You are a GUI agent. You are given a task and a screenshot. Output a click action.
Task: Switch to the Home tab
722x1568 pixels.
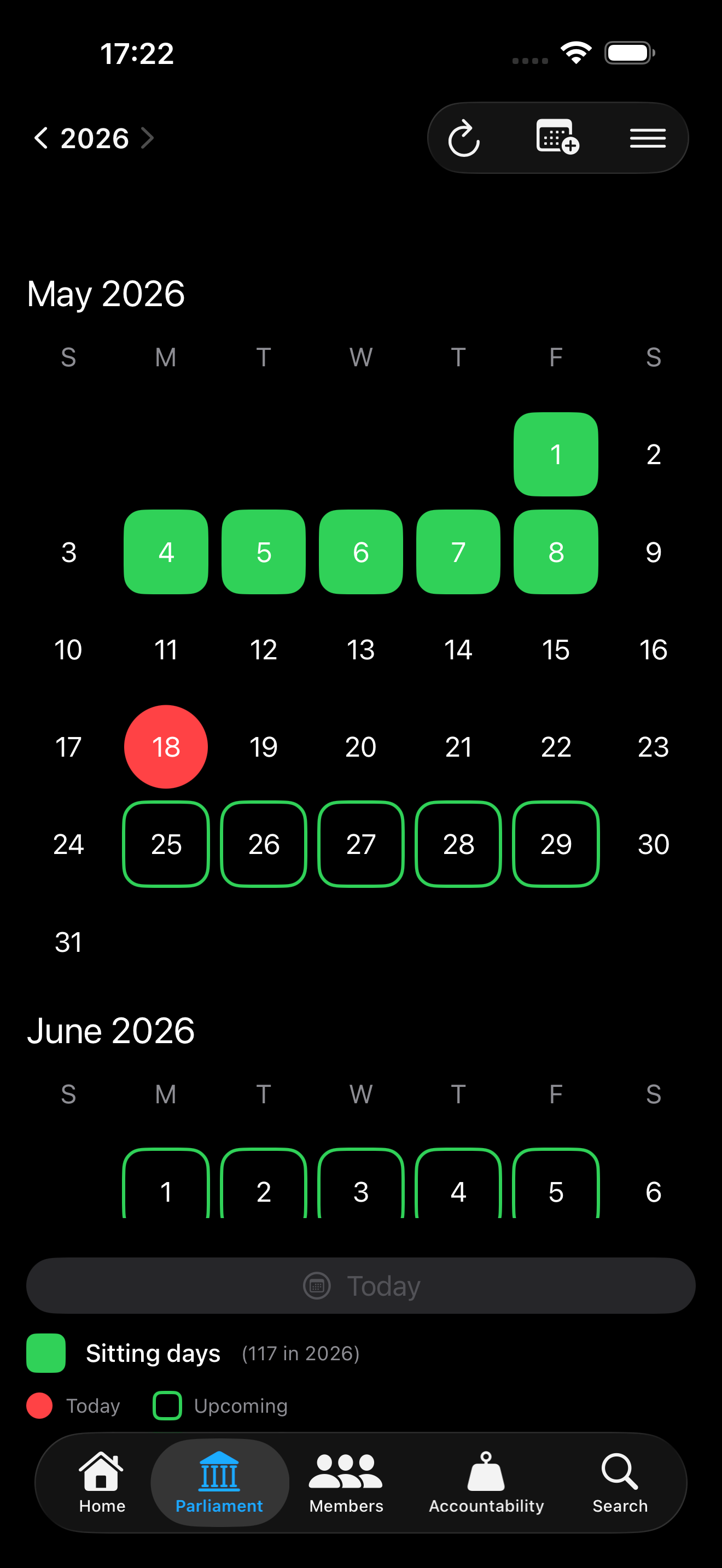(x=102, y=1483)
